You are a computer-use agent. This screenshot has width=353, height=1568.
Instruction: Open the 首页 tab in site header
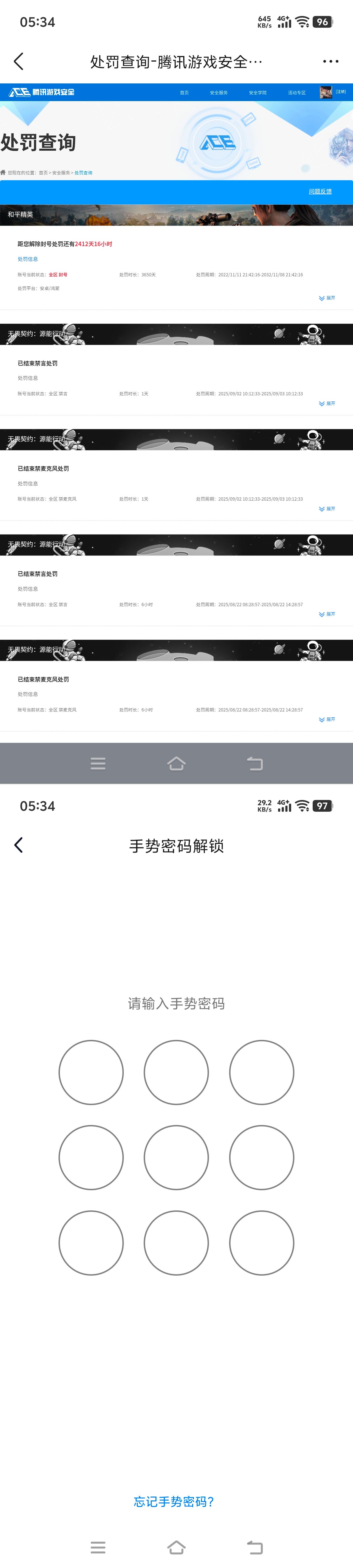(x=184, y=92)
